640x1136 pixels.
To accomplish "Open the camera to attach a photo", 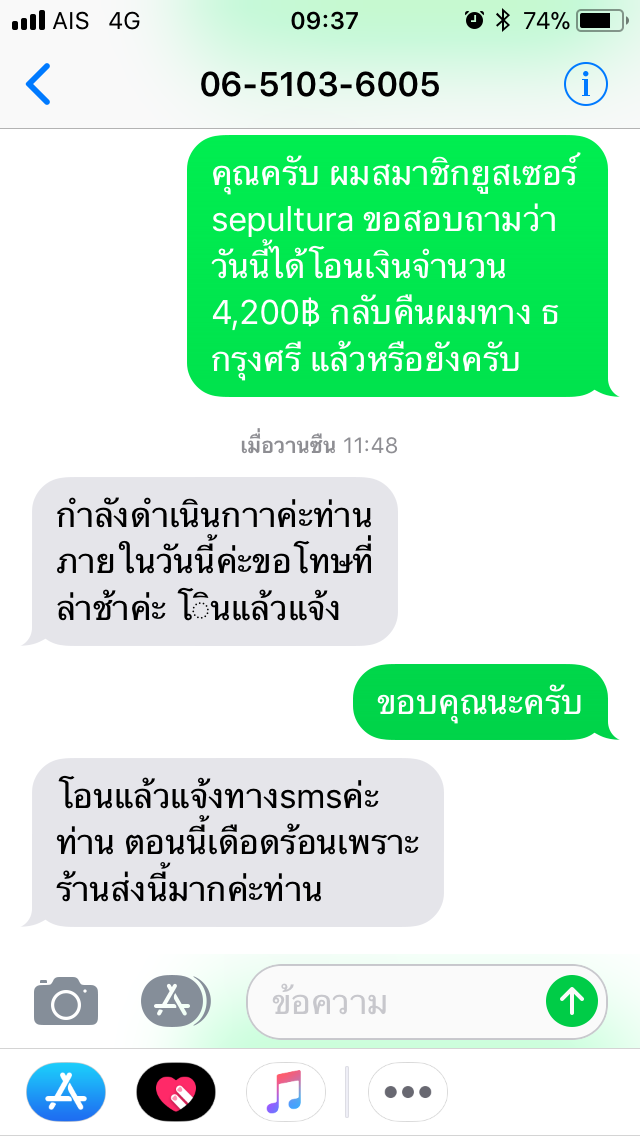I will pyautogui.click(x=66, y=1000).
